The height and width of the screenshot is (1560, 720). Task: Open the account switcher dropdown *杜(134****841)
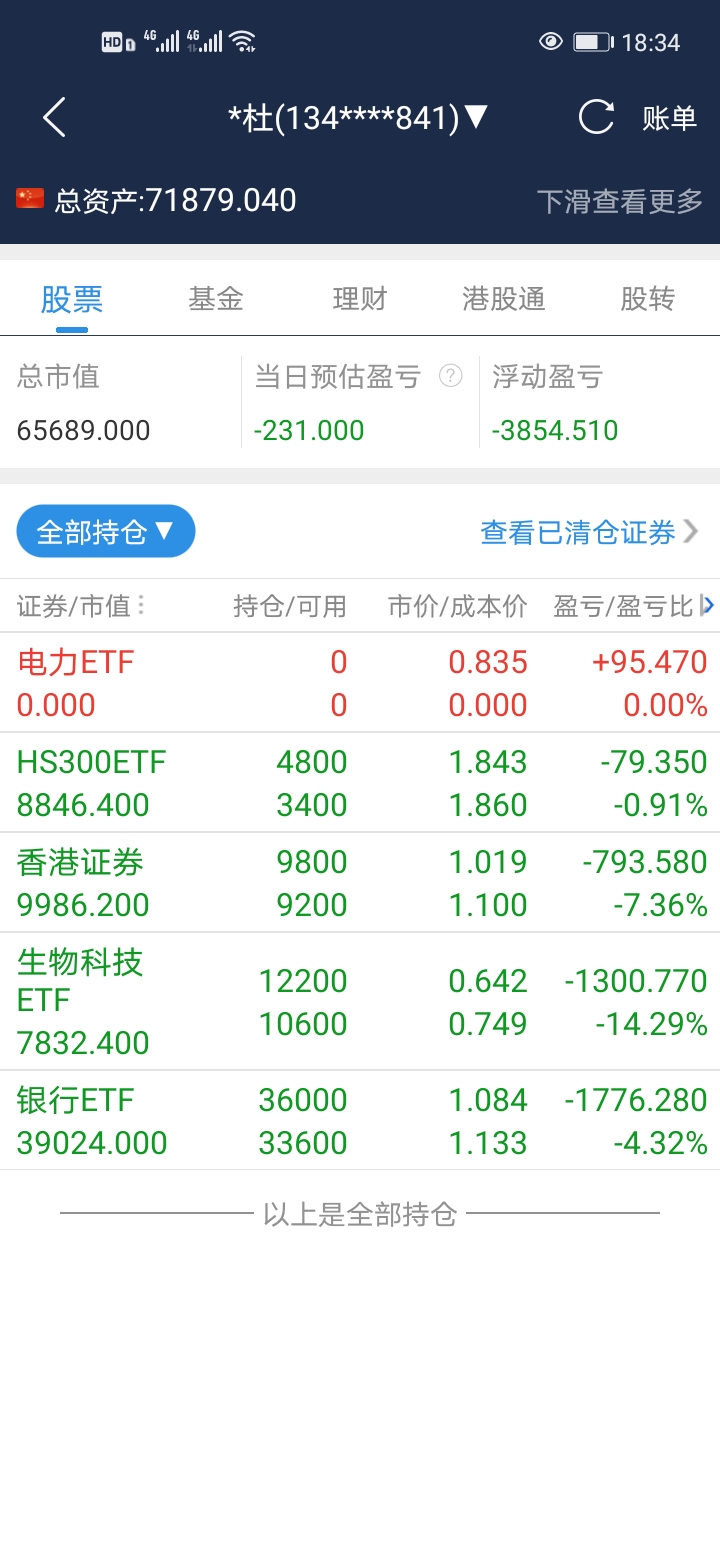tap(358, 118)
